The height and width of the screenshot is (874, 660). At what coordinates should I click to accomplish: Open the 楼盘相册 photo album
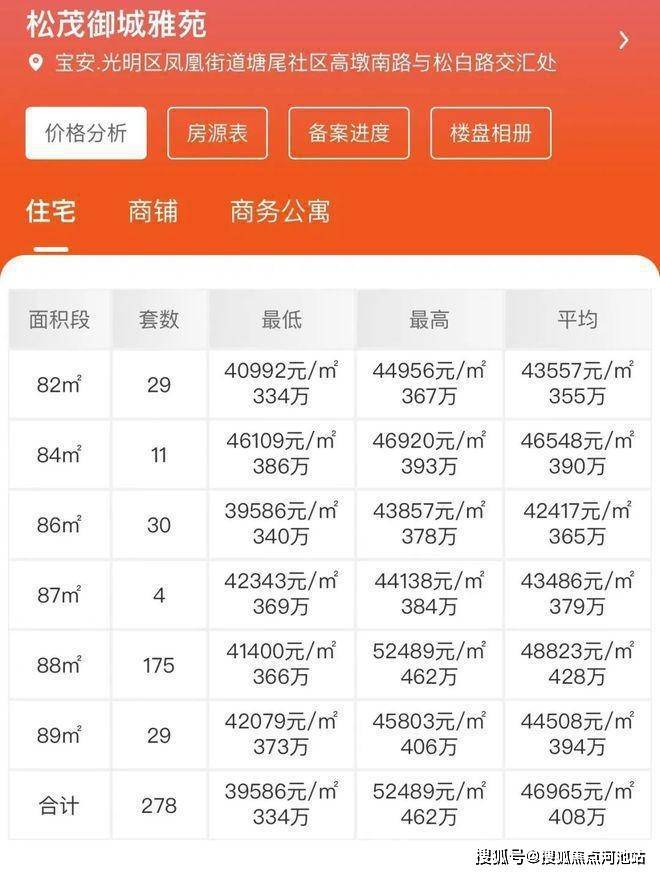point(491,133)
